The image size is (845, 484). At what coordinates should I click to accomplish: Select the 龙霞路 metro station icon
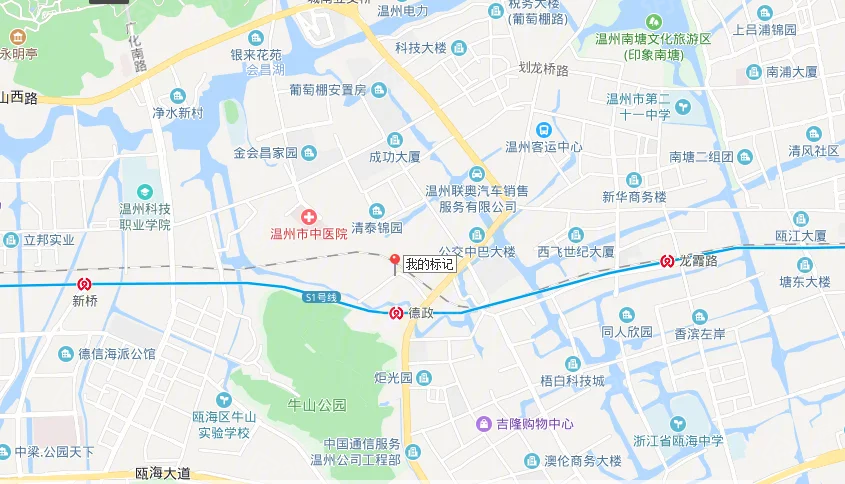(x=667, y=261)
